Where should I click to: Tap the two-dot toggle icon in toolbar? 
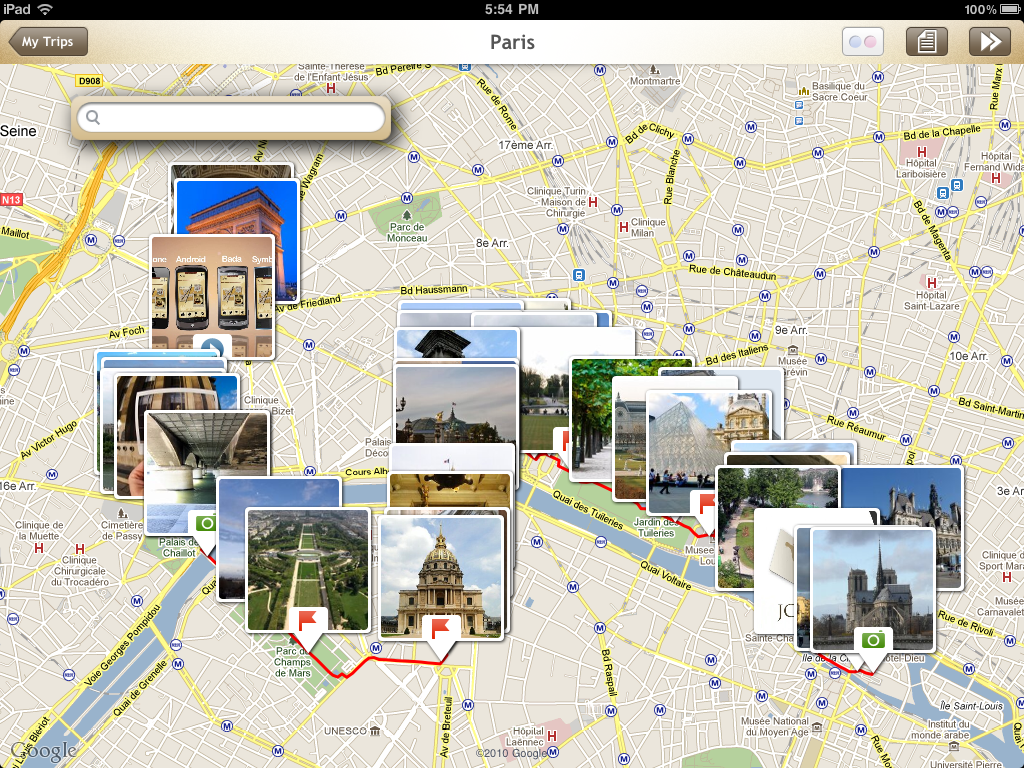click(862, 42)
